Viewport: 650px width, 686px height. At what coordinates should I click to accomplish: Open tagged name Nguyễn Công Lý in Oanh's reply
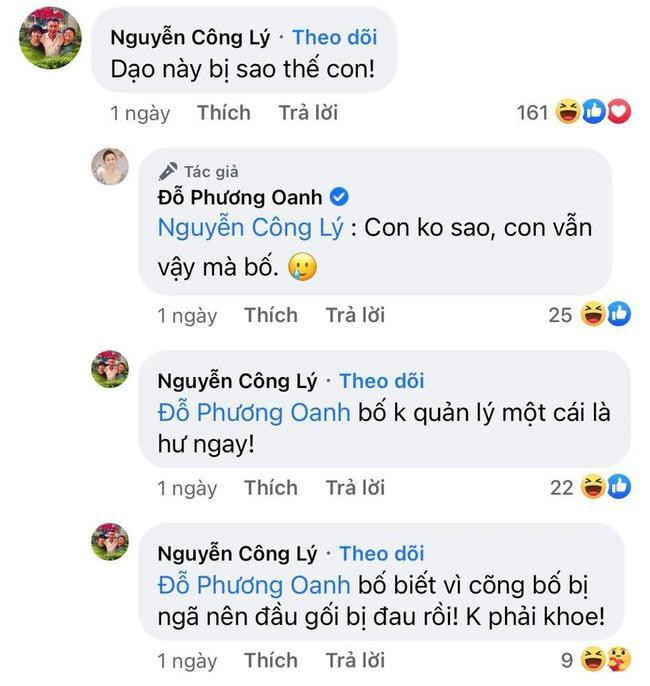pyautogui.click(x=250, y=227)
